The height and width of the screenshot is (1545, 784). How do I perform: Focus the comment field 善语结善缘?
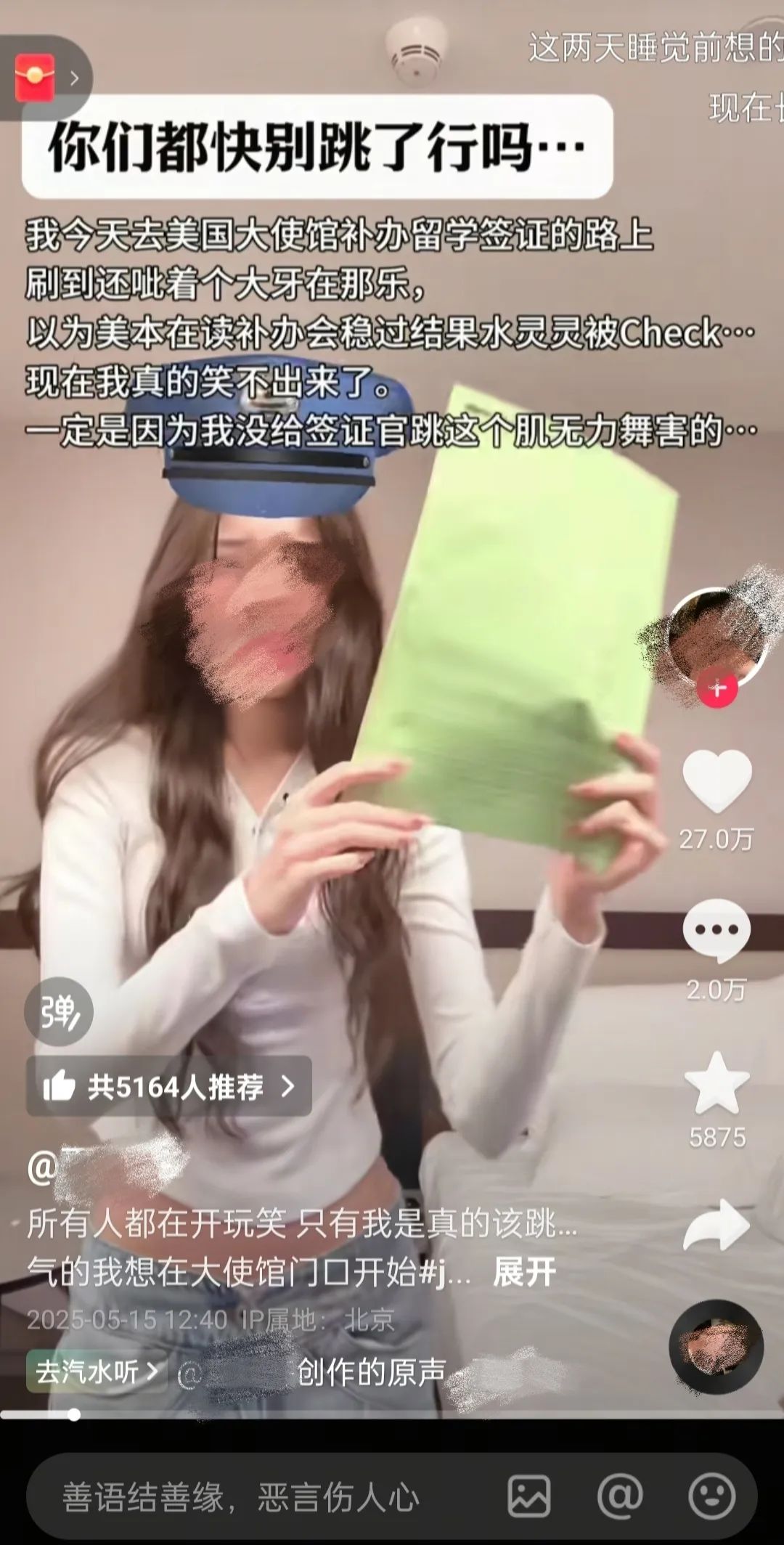pos(241,1497)
